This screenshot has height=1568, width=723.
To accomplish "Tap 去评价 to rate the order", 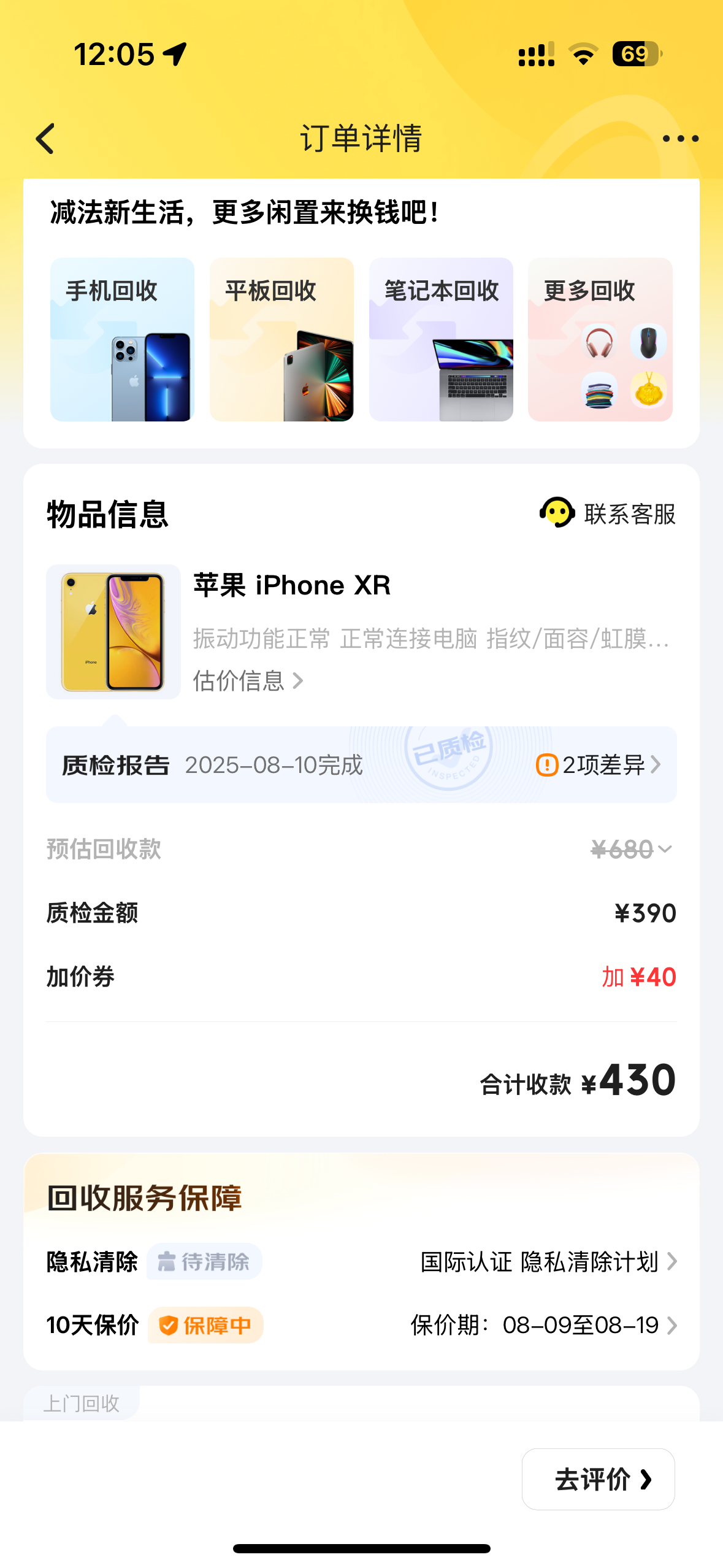I will click(598, 1479).
